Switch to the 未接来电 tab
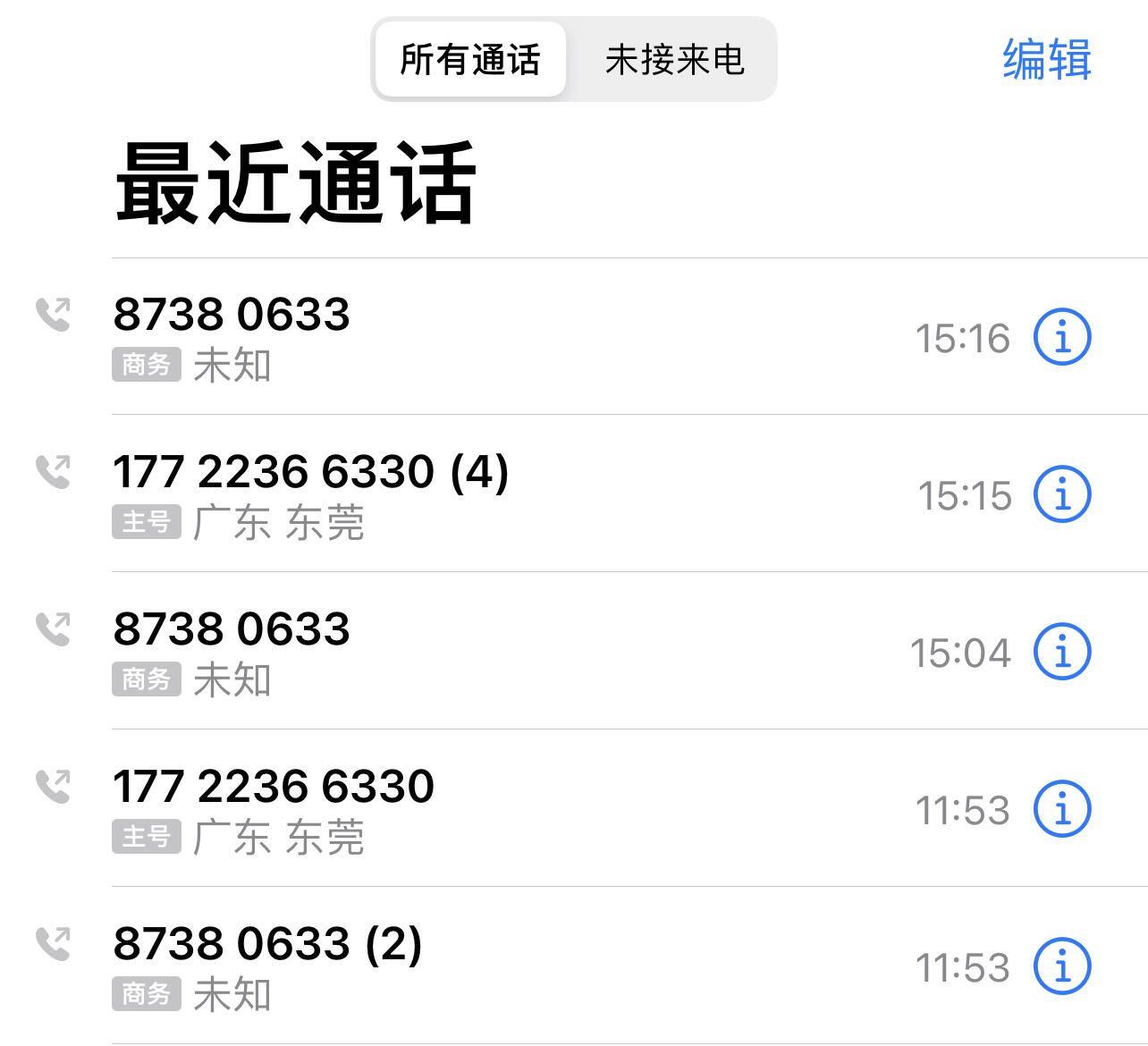Image resolution: width=1148 pixels, height=1046 pixels. pyautogui.click(x=674, y=60)
